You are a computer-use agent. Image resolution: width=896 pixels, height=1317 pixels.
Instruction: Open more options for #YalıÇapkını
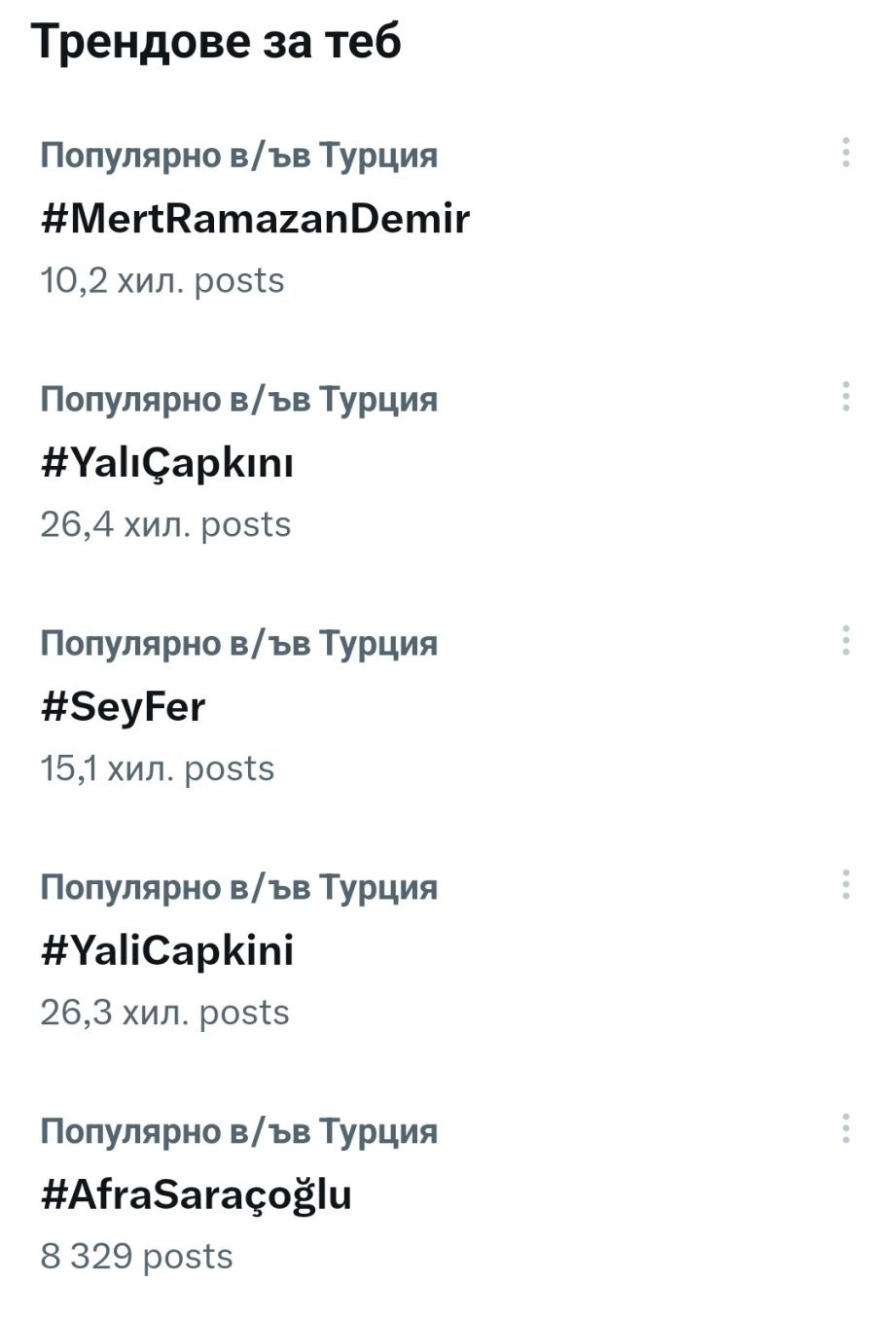click(845, 397)
